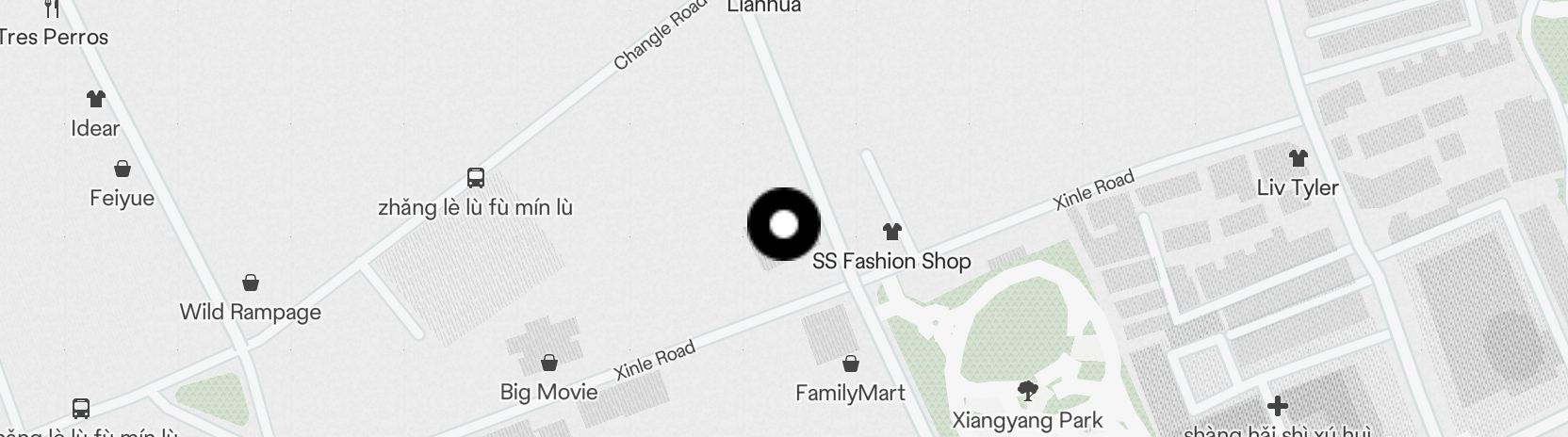Tap the black circular location marker
1568x437 pixels.
pyautogui.click(x=783, y=224)
